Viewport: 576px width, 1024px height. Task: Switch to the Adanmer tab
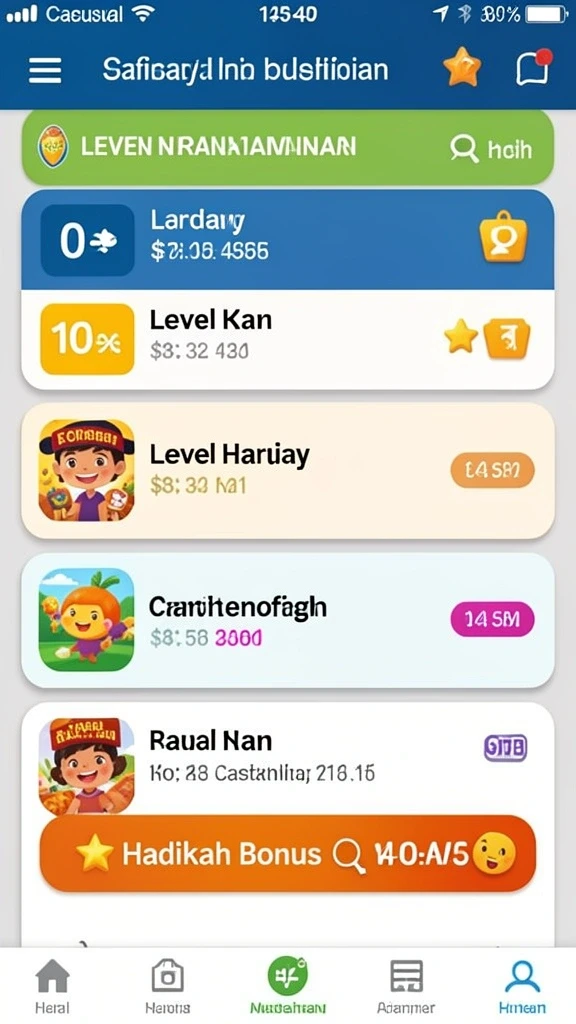(406, 986)
